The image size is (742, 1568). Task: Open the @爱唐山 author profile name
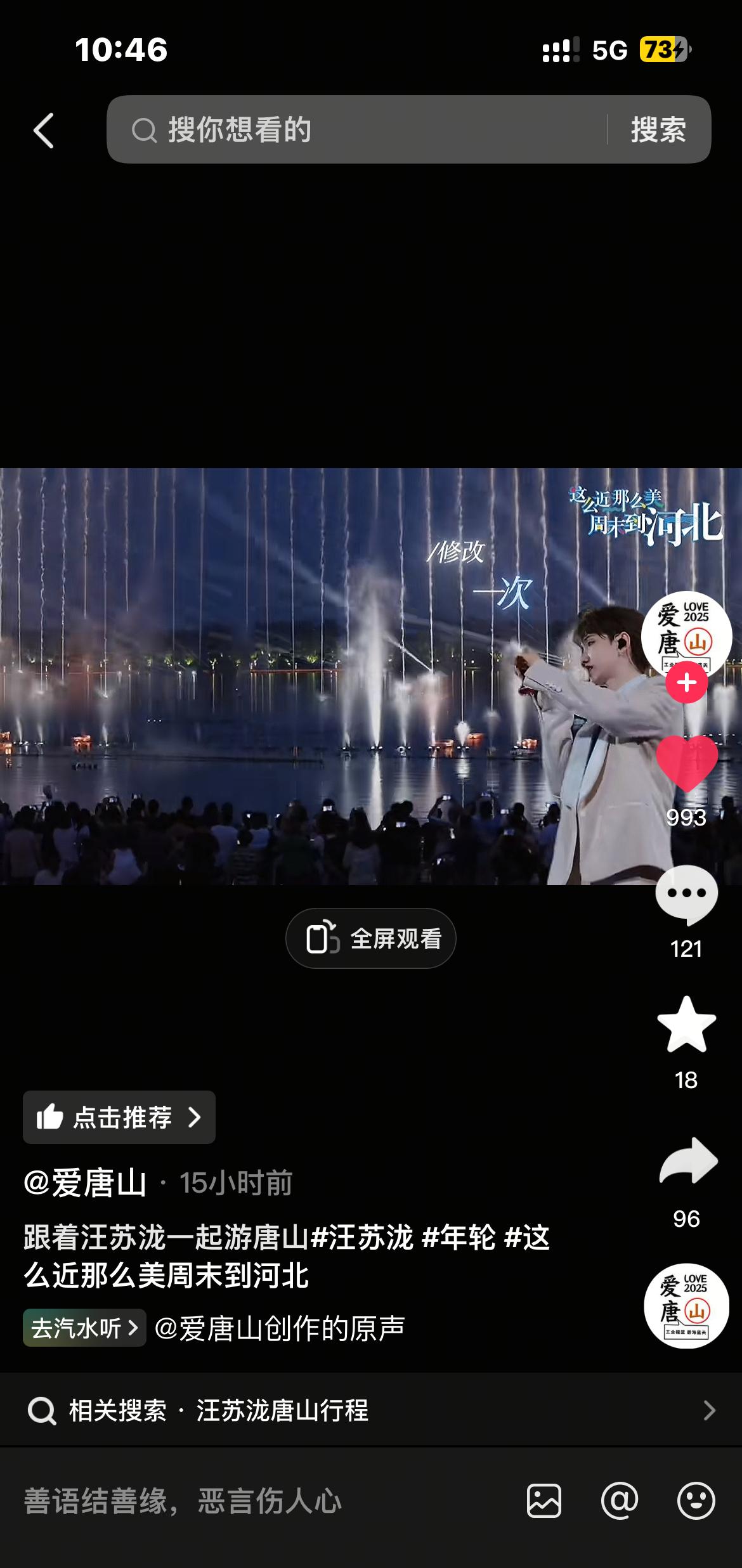click(85, 1183)
